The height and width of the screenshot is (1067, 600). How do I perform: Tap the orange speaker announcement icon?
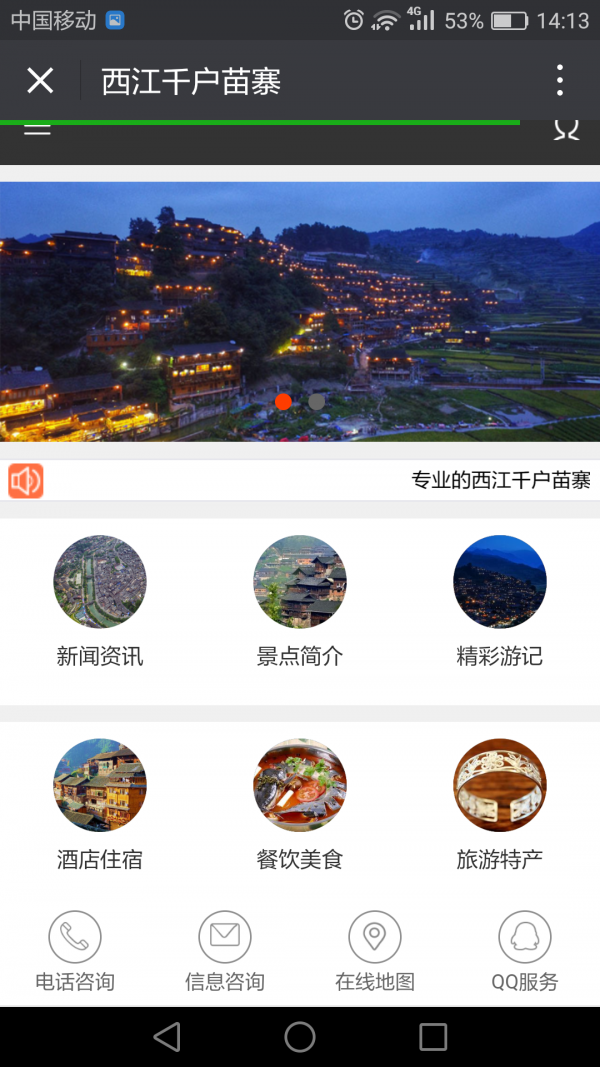26,481
